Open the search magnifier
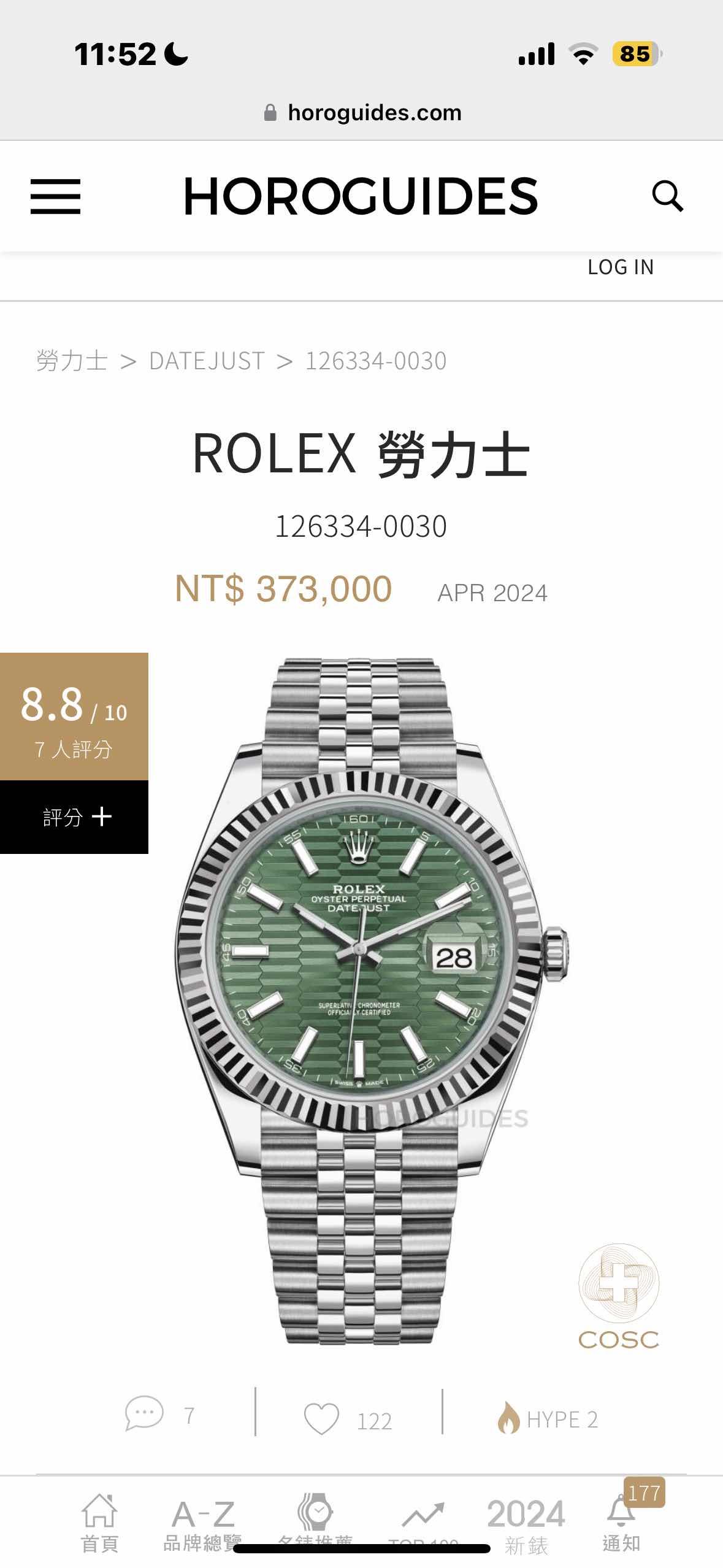Image resolution: width=723 pixels, height=1568 pixels. coord(667,196)
